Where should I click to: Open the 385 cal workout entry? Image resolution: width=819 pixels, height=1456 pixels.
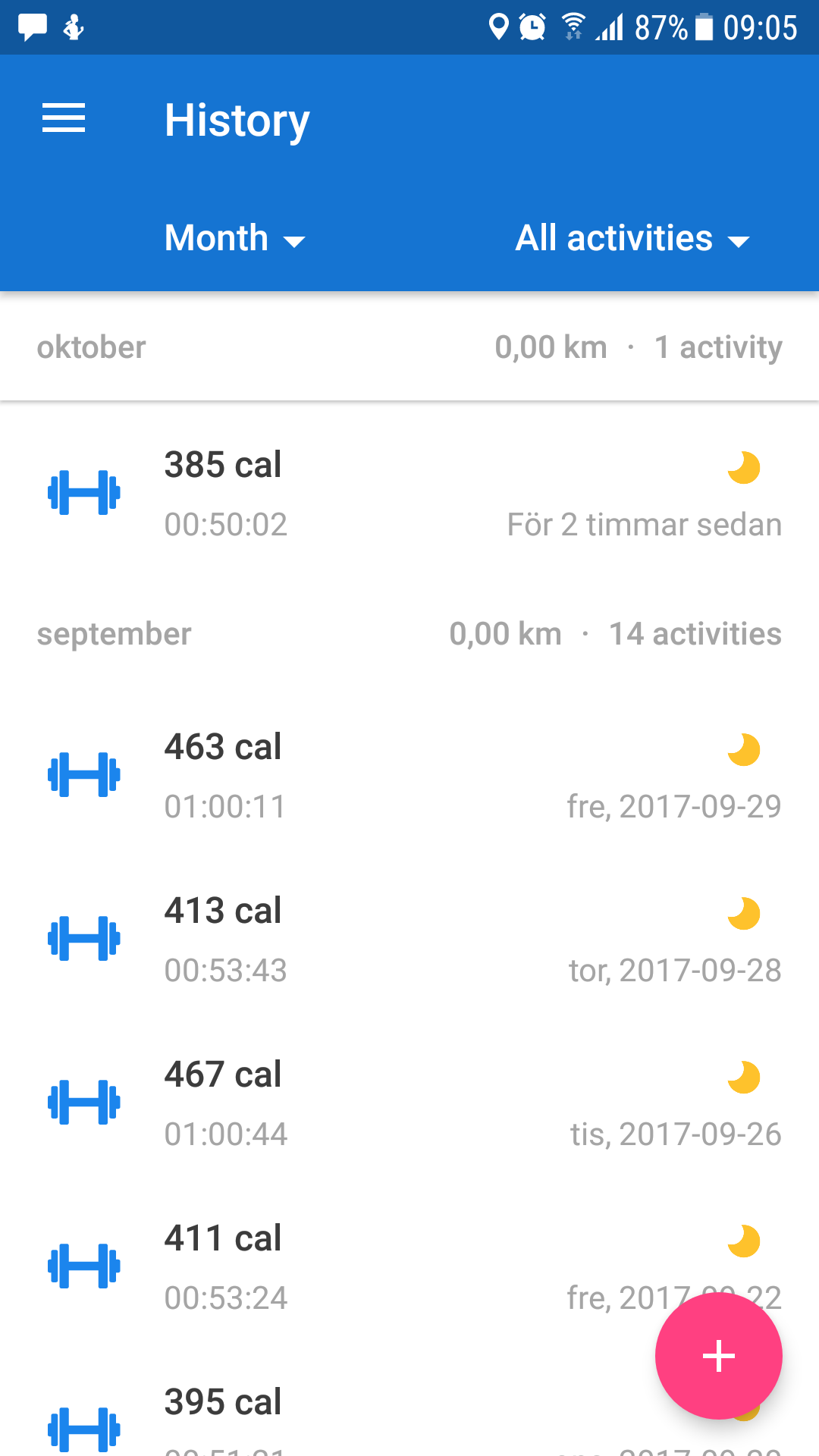tap(409, 494)
